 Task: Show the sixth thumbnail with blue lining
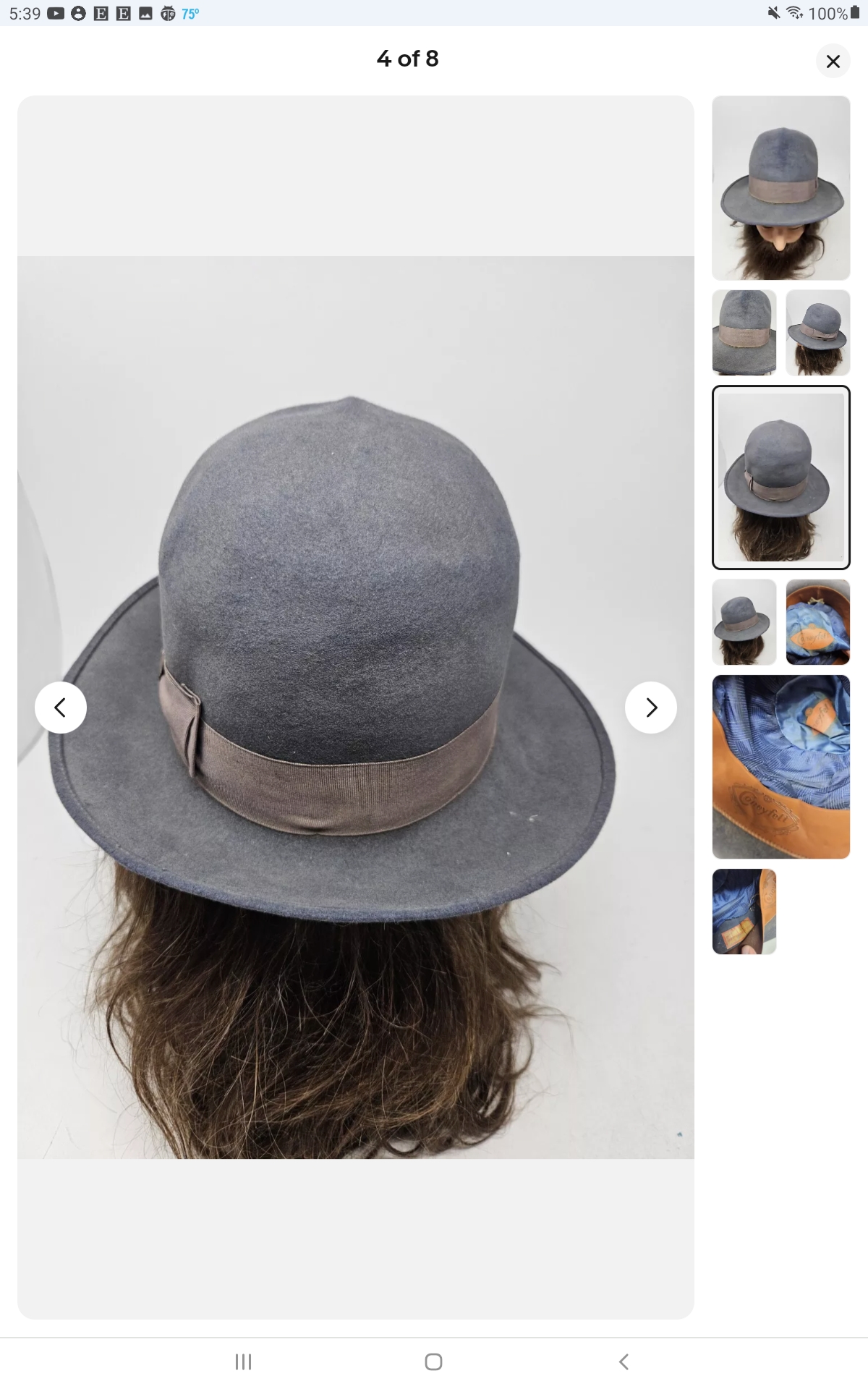tap(818, 622)
